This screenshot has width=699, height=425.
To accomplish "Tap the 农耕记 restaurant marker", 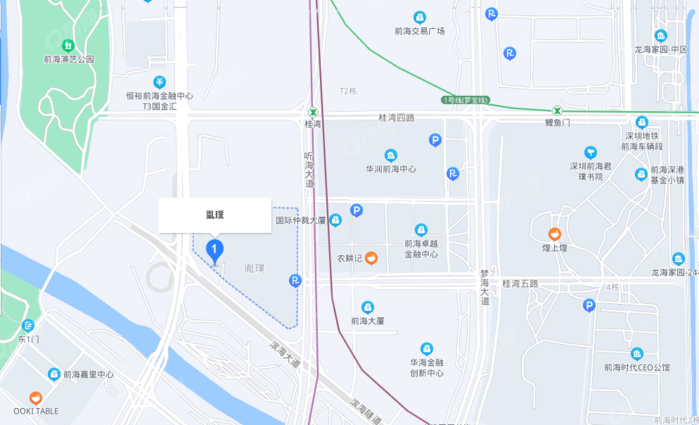I will coord(371,258).
